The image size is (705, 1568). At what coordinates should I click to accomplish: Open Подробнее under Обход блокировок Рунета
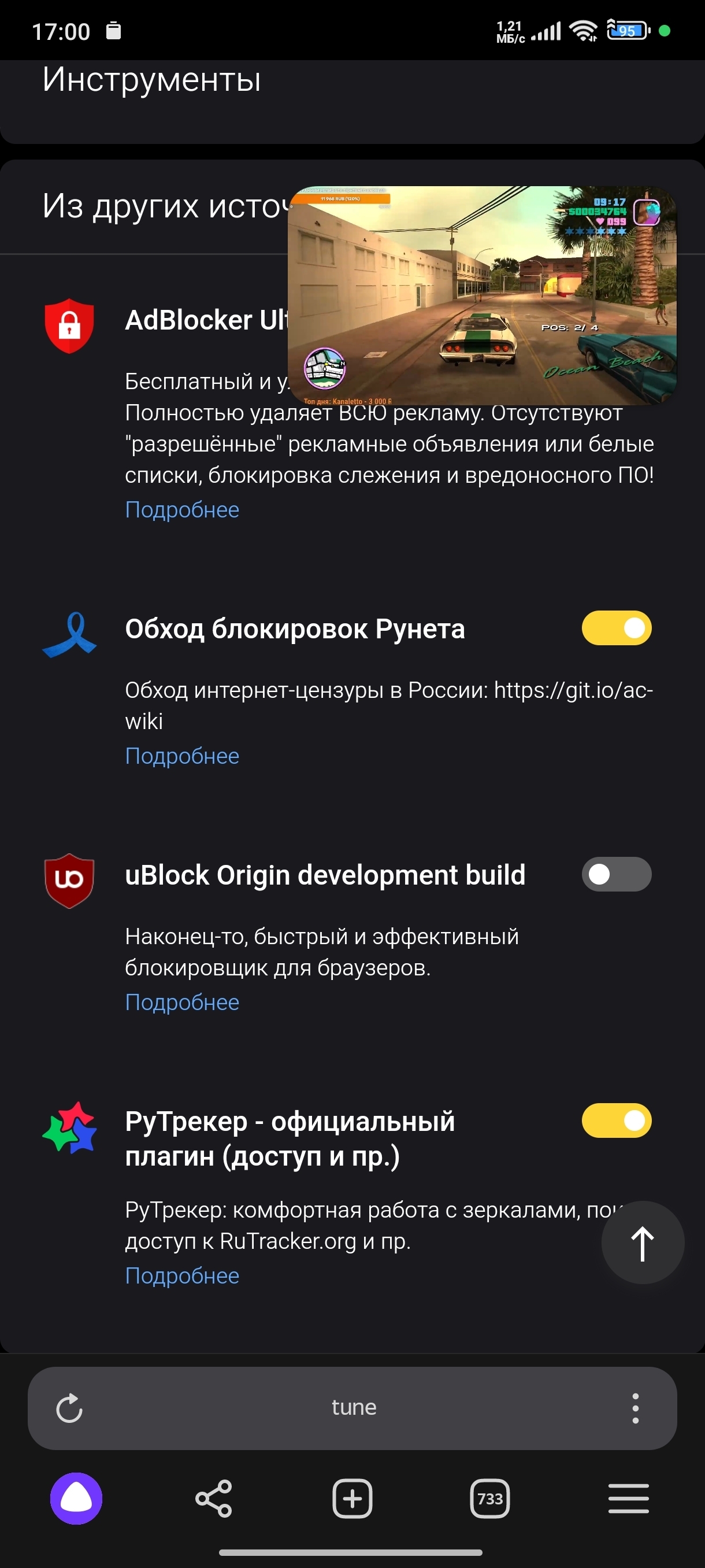pyautogui.click(x=182, y=756)
